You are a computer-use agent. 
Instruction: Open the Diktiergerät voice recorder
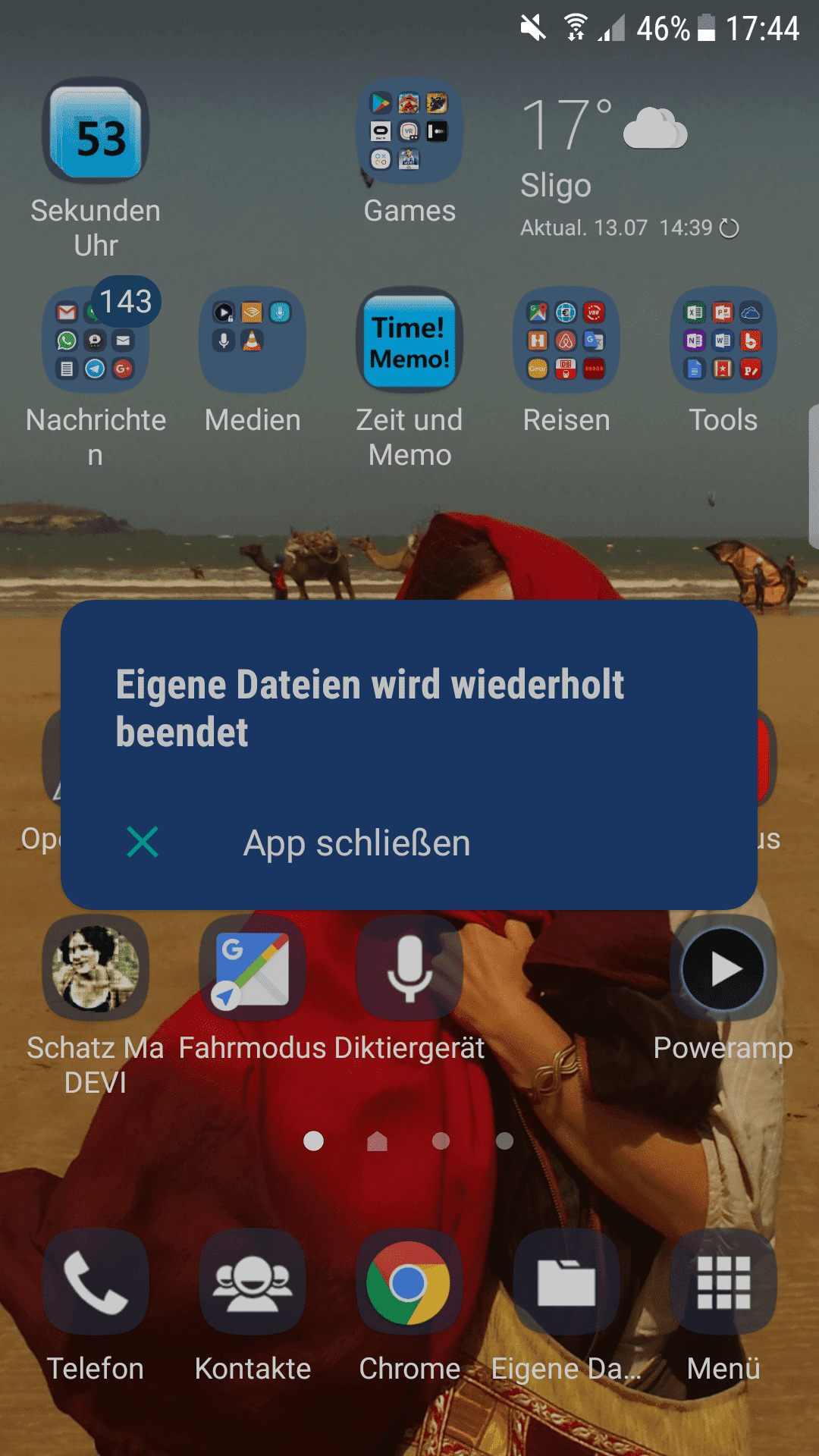tap(409, 968)
